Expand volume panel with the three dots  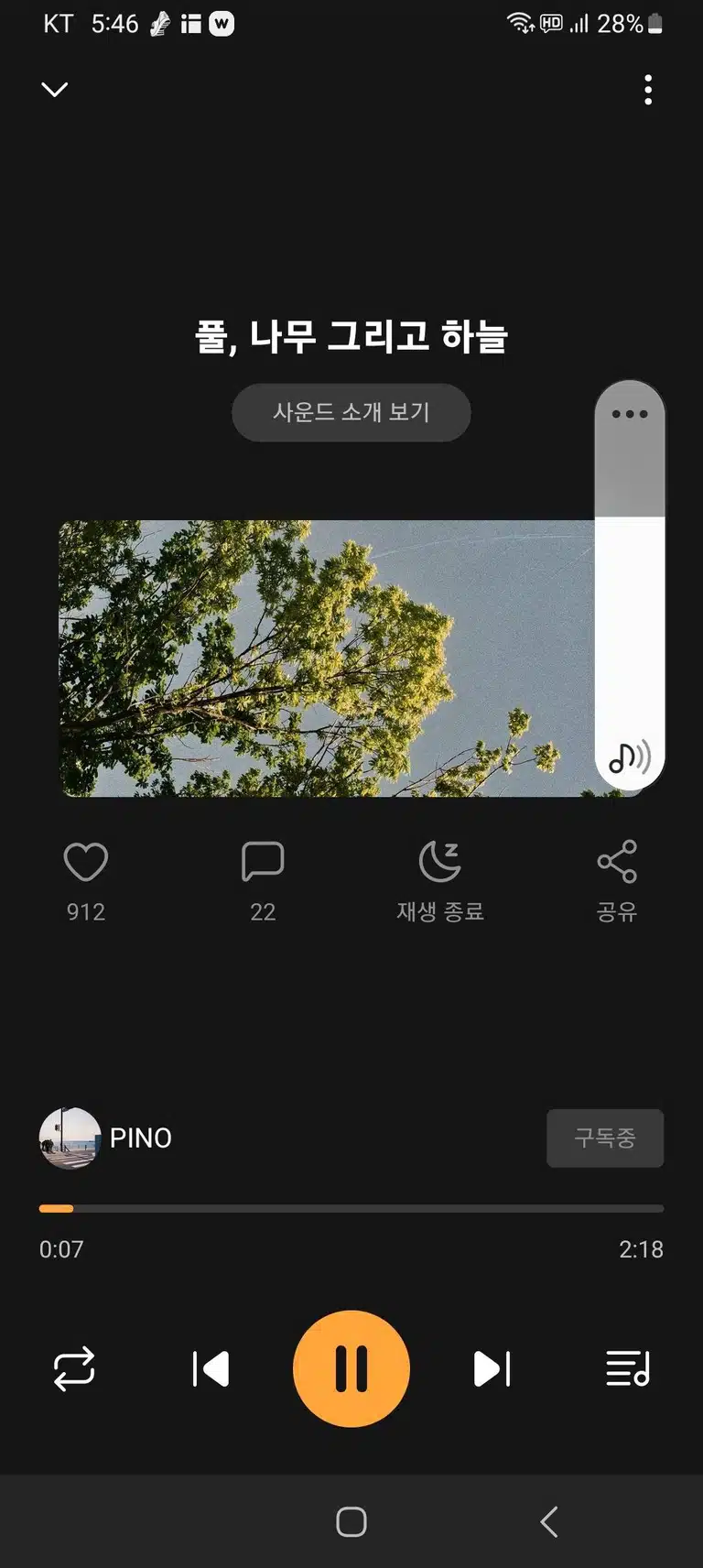click(x=630, y=414)
